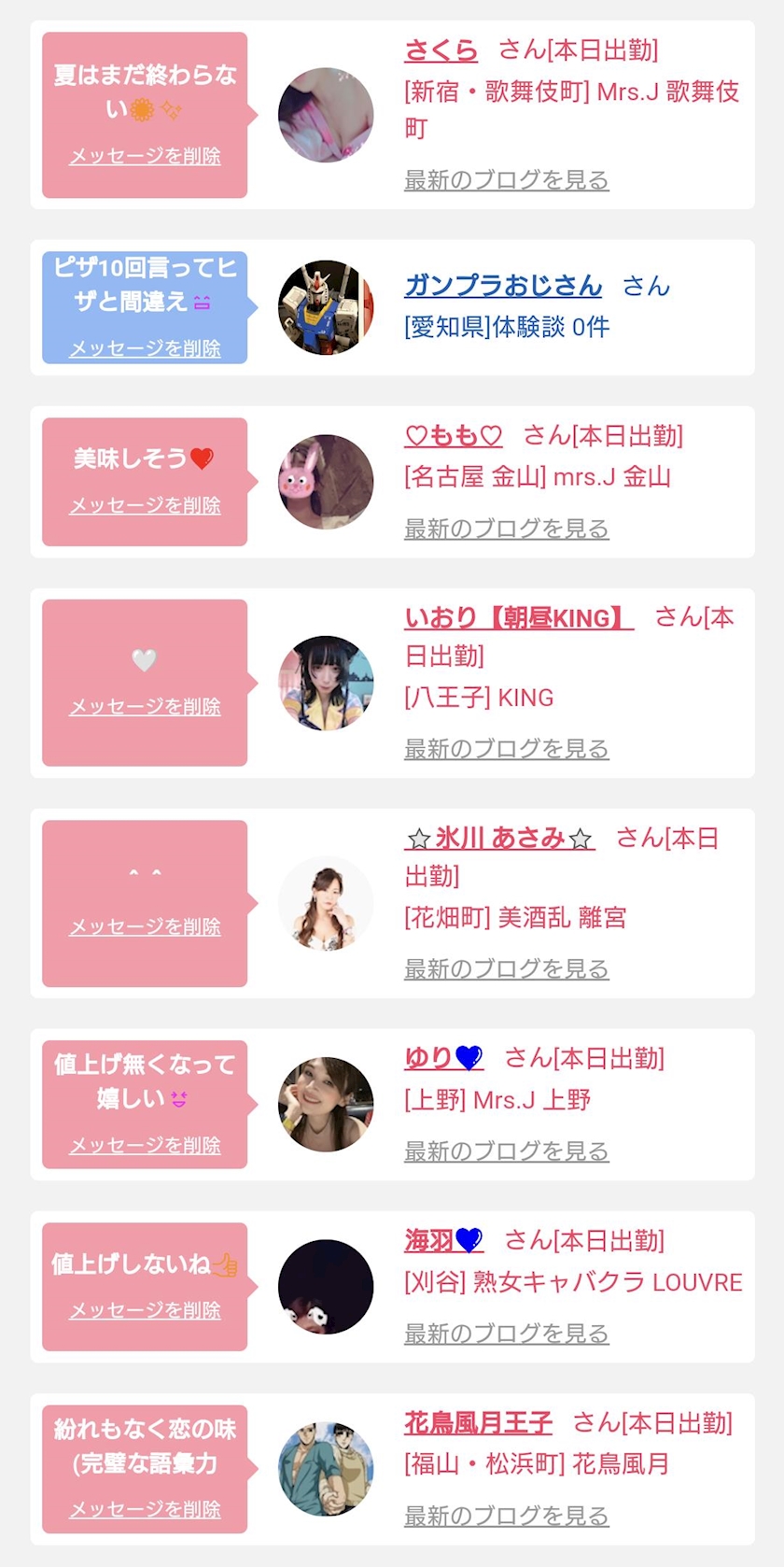Open ♡もも♡'s profile link
The image size is (784, 1567).
[x=454, y=436]
